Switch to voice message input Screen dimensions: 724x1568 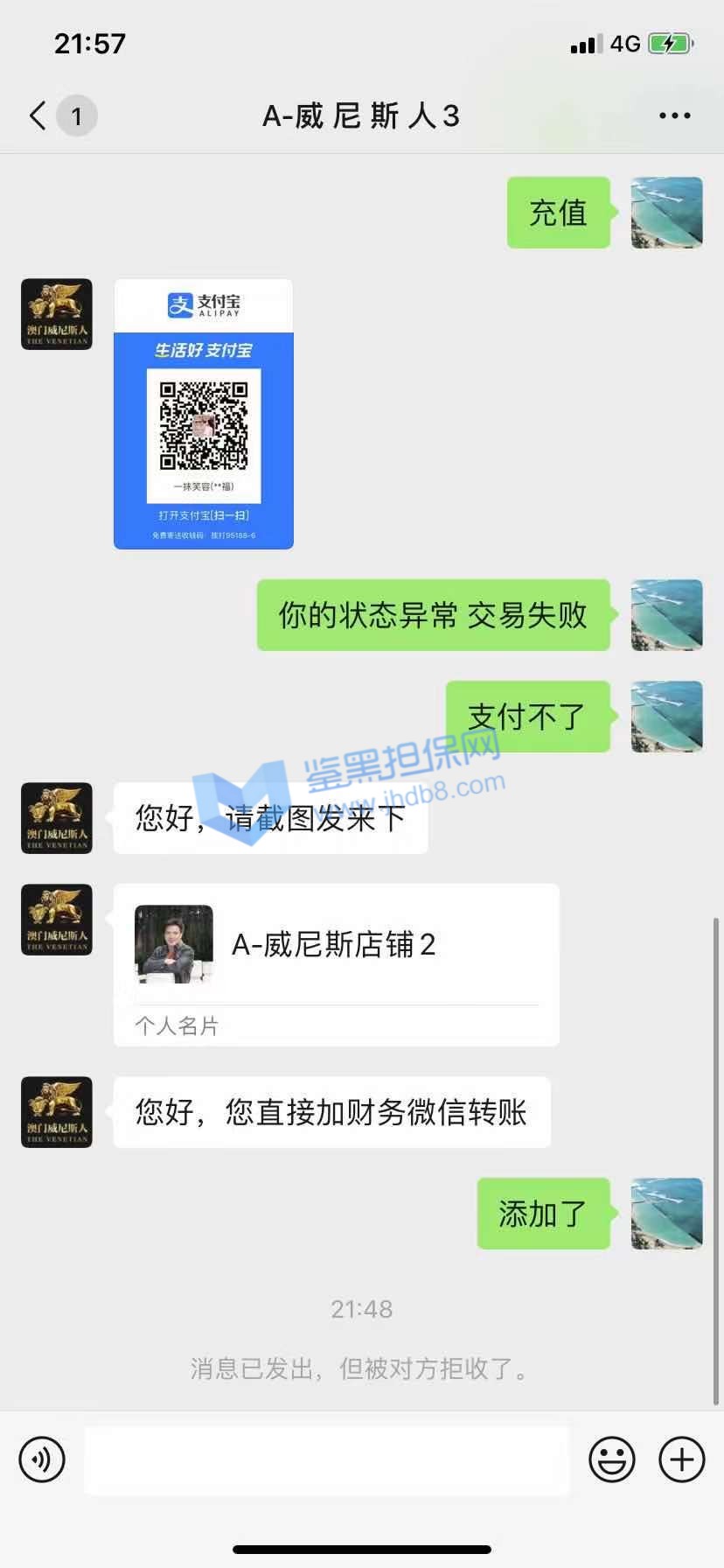pyautogui.click(x=42, y=1459)
